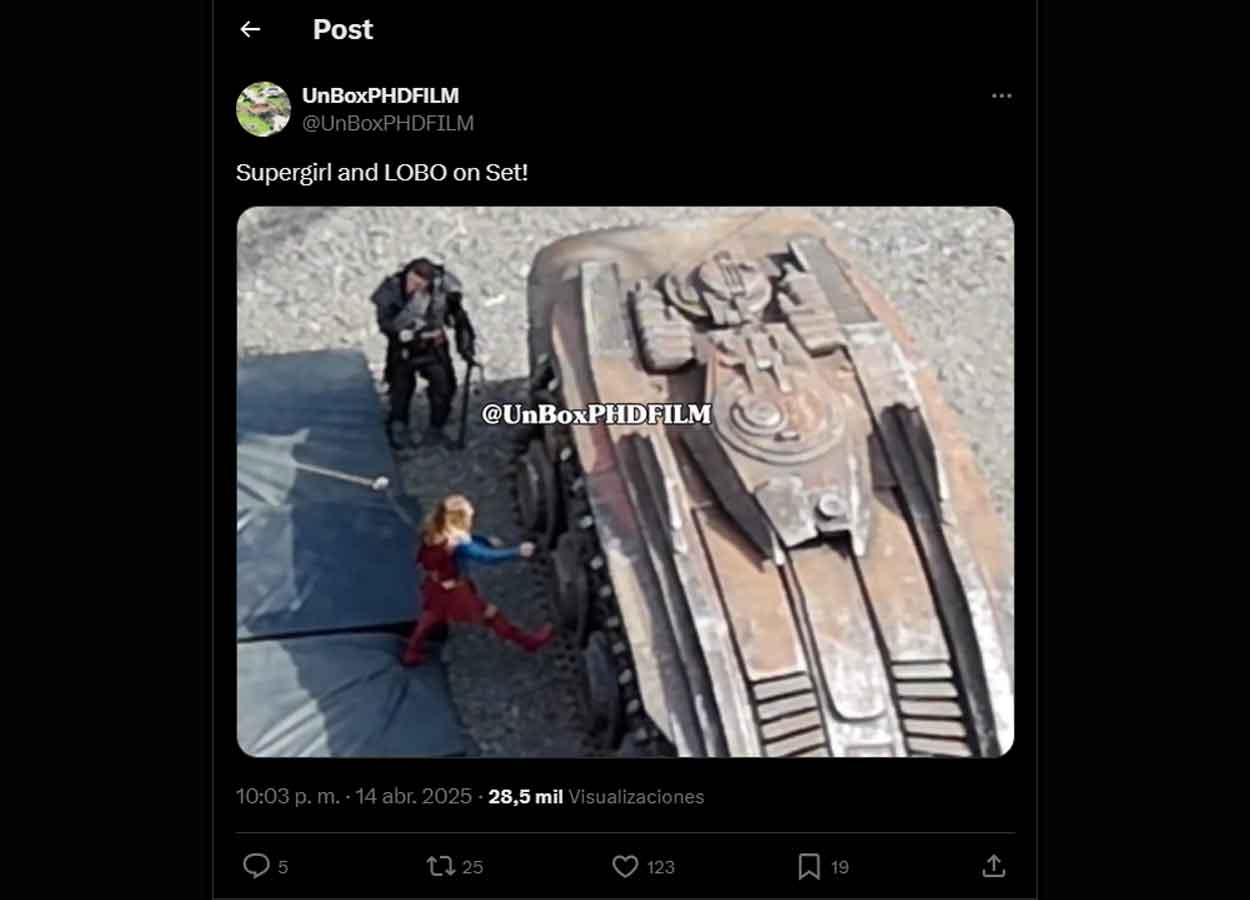Like the Supergirl and LOBO post
Screen dimensions: 1250x900
point(625,866)
